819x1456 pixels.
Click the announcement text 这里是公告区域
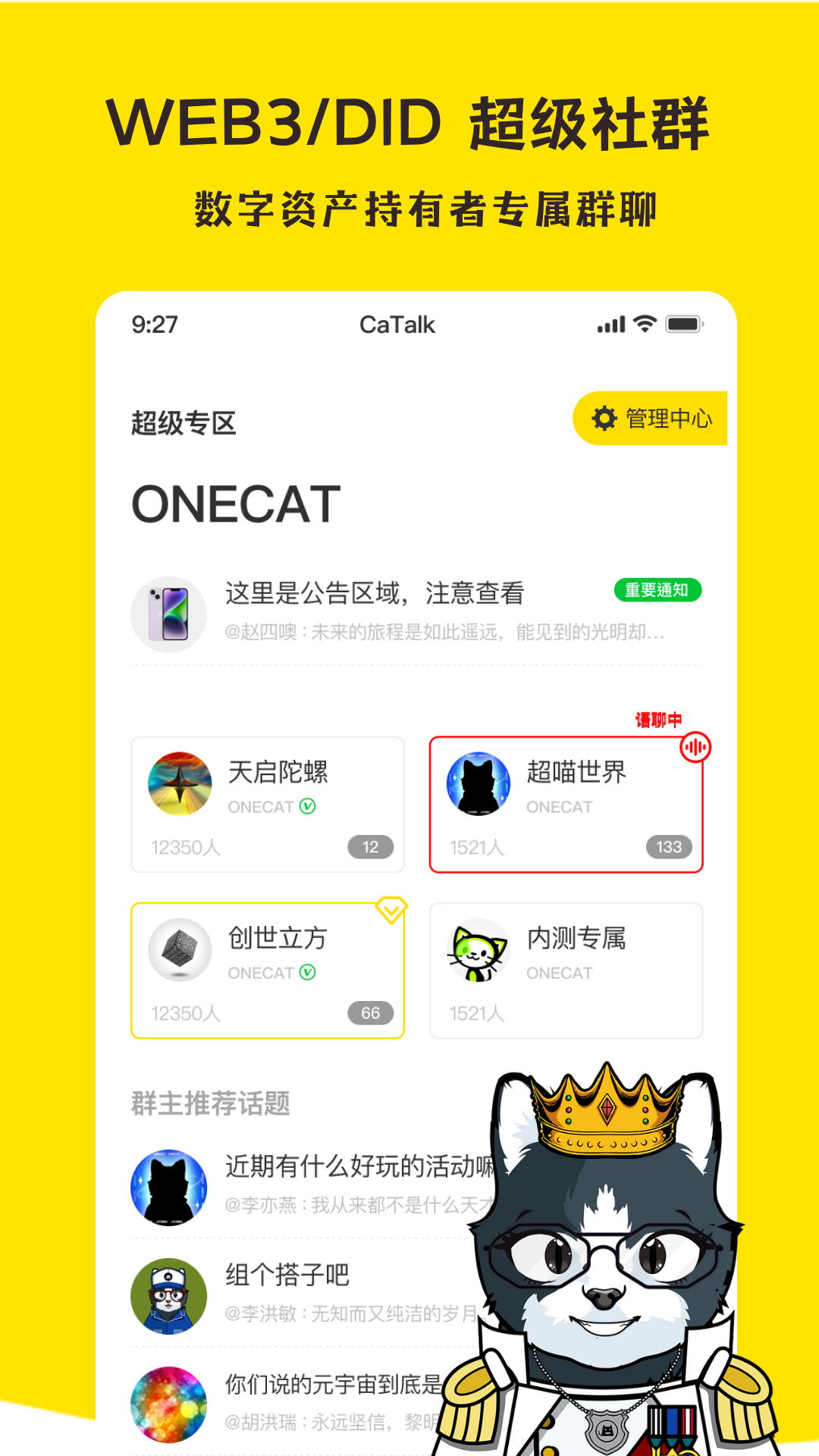click(374, 593)
